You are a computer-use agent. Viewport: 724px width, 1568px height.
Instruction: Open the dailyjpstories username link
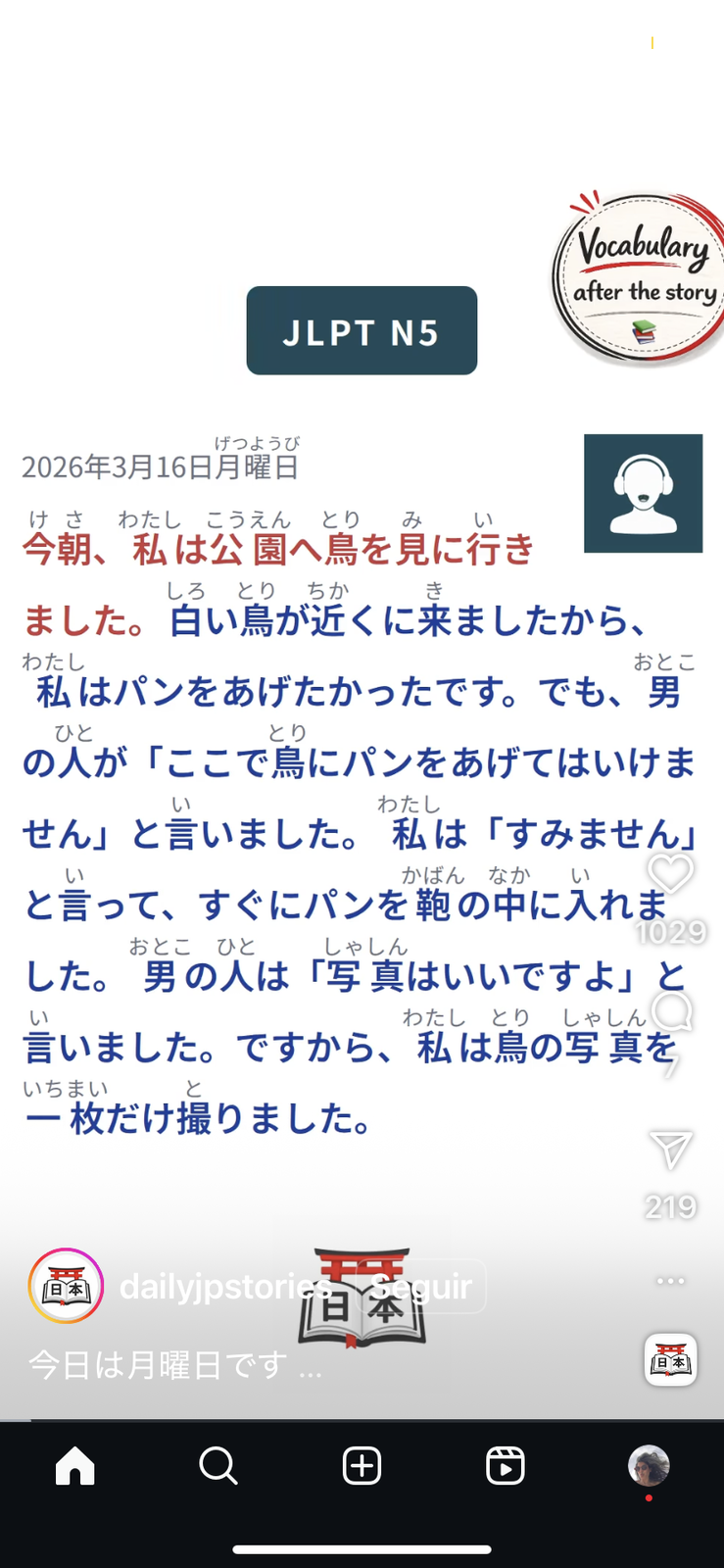click(225, 1286)
